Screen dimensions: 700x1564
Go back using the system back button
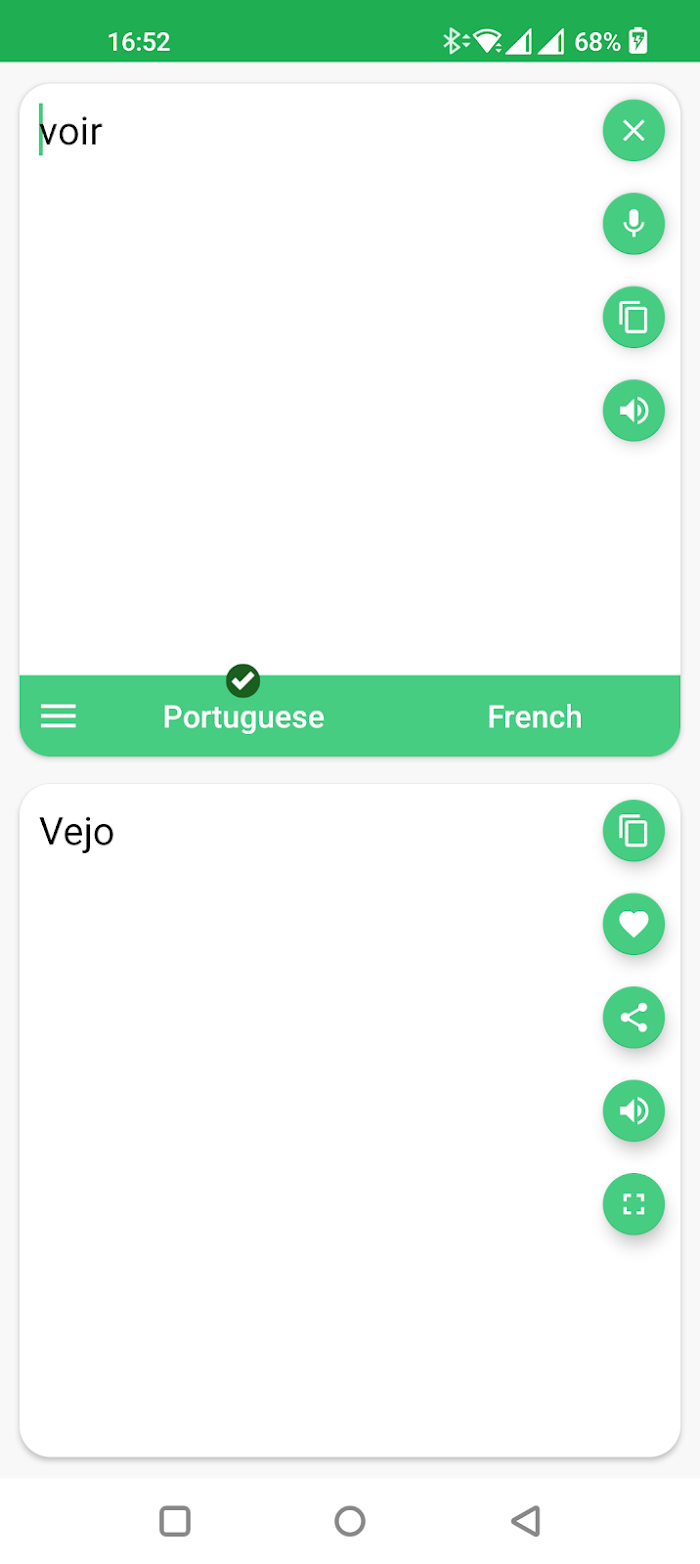[x=525, y=1520]
